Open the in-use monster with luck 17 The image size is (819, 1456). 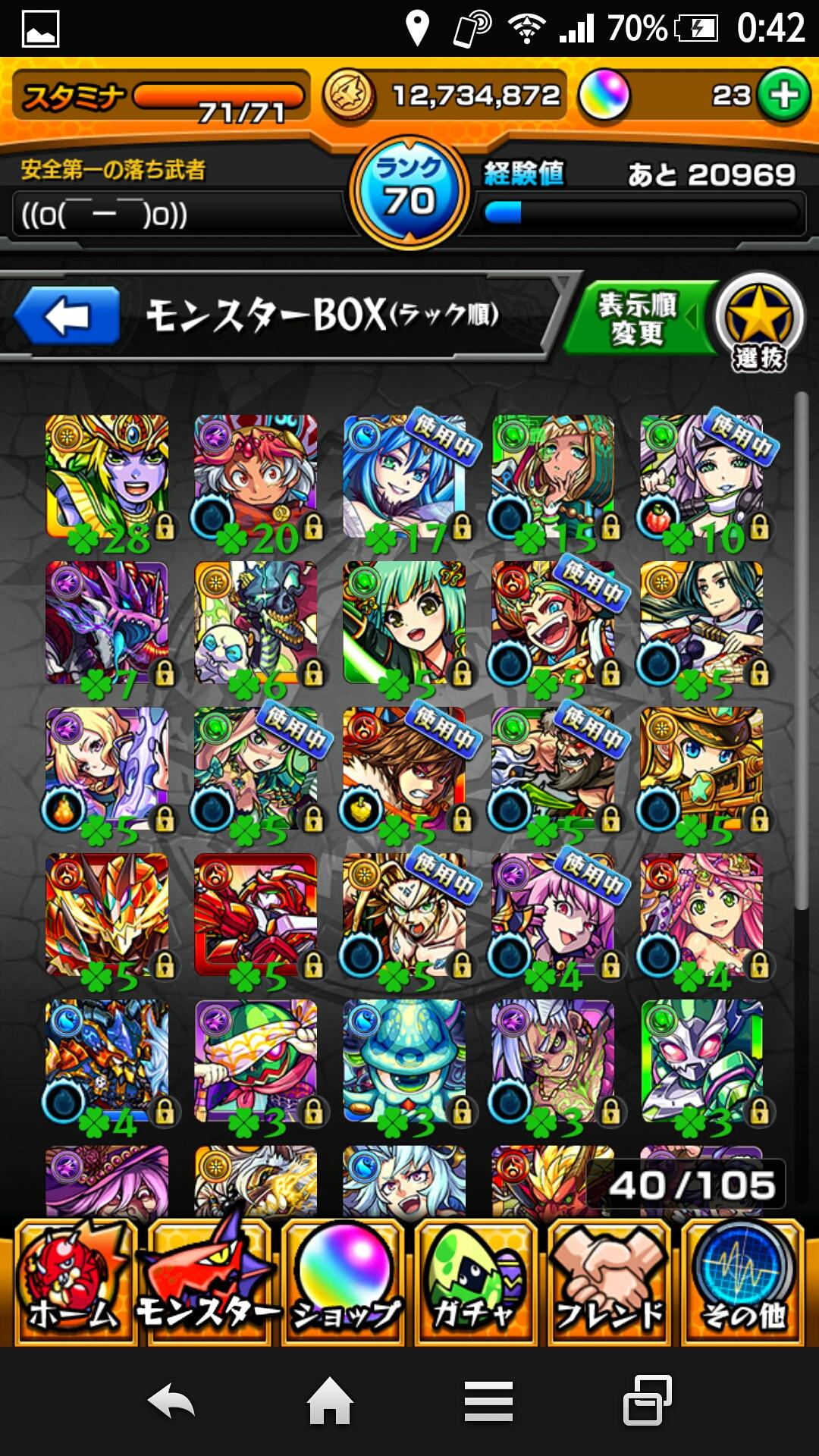404,478
